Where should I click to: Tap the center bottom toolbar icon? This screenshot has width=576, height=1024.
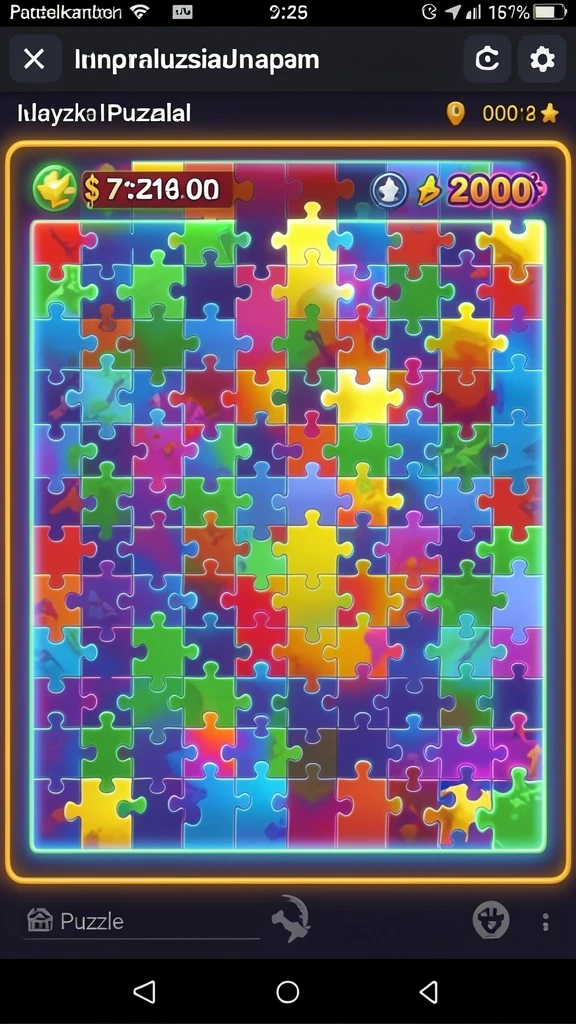(x=291, y=918)
